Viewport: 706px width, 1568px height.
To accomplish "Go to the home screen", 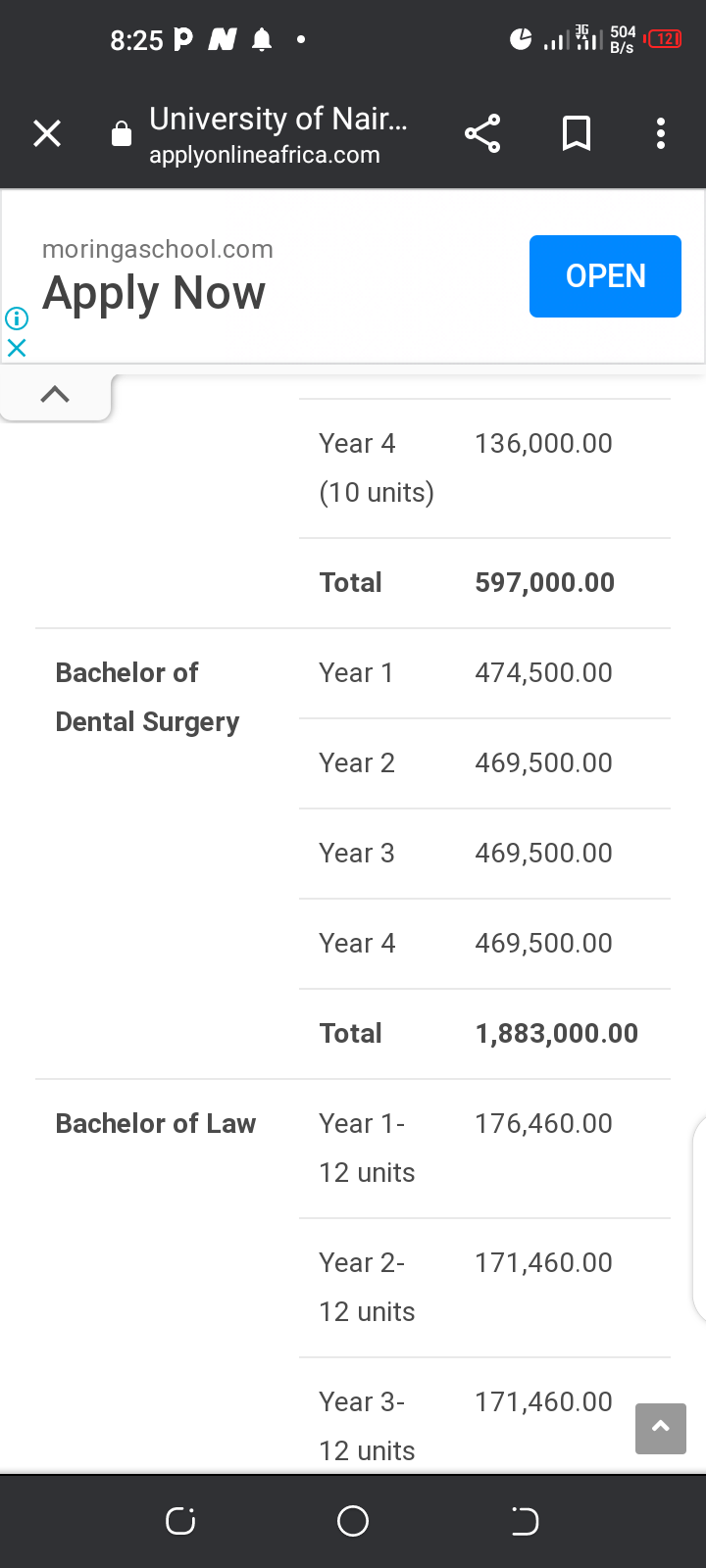I will 353,1521.
